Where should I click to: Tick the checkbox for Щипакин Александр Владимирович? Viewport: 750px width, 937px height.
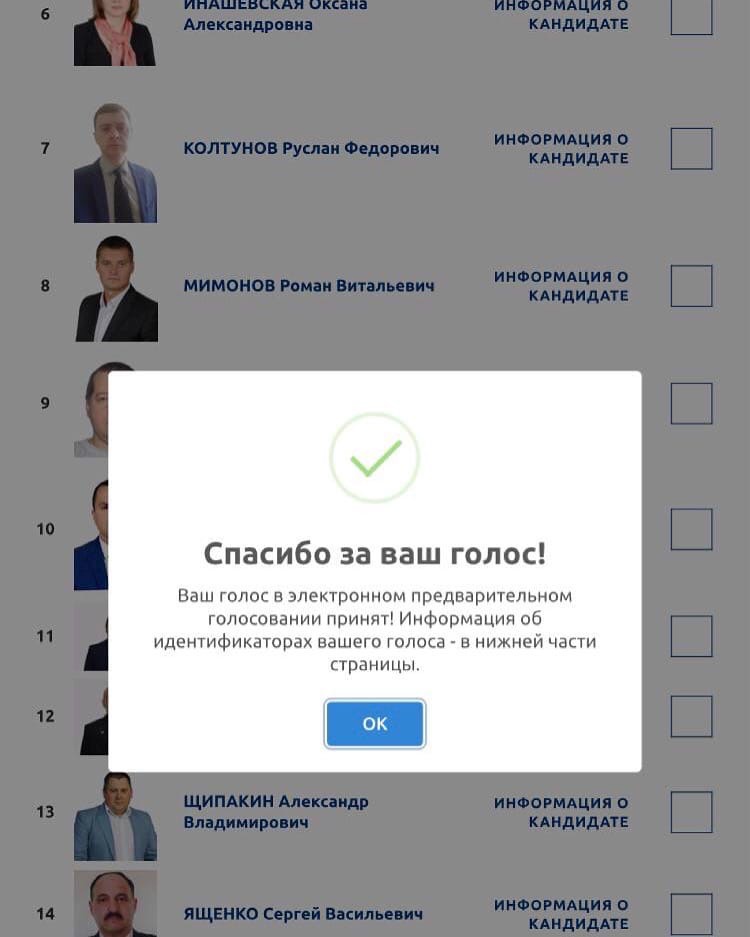coord(691,812)
